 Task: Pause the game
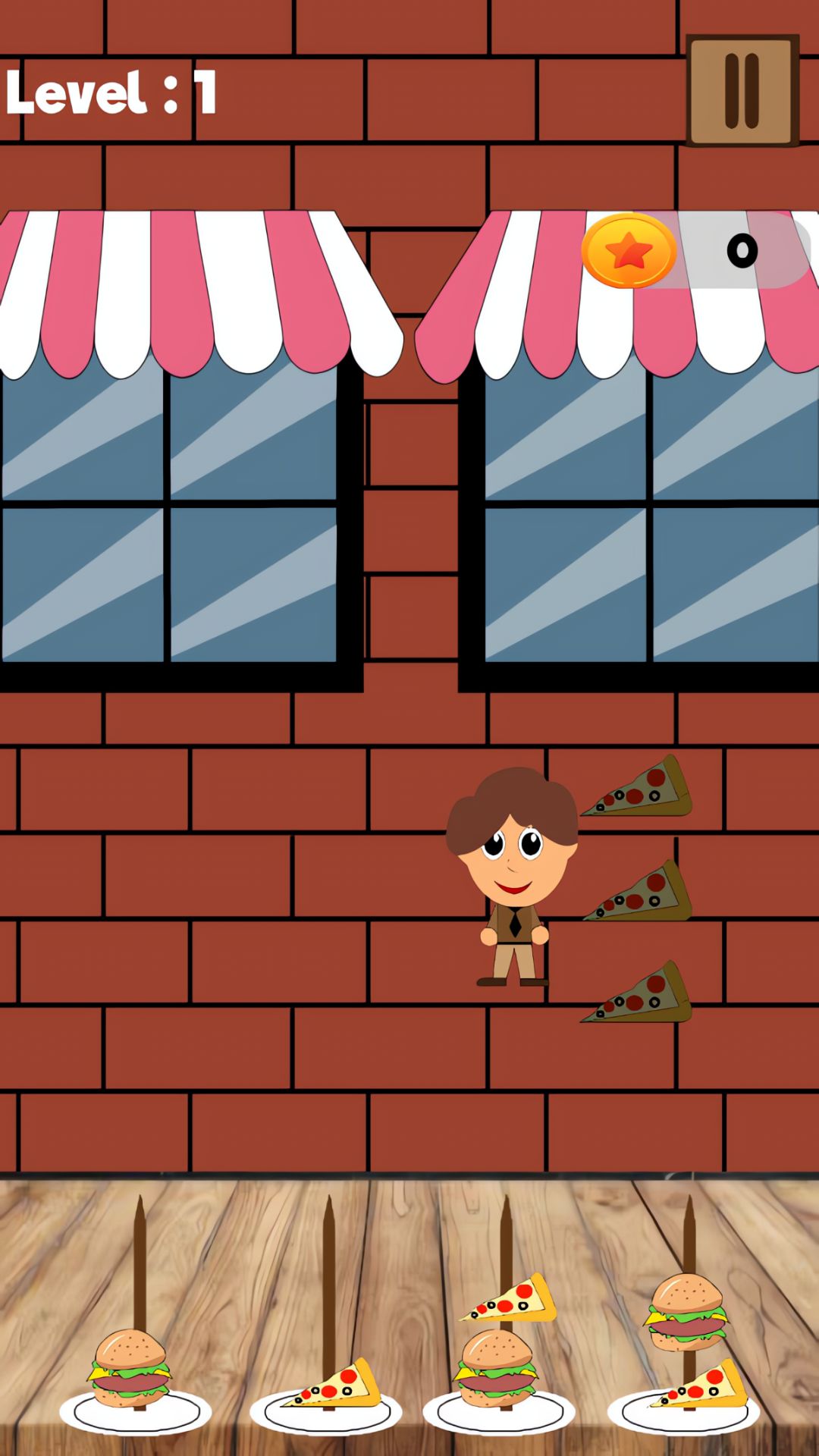742,90
